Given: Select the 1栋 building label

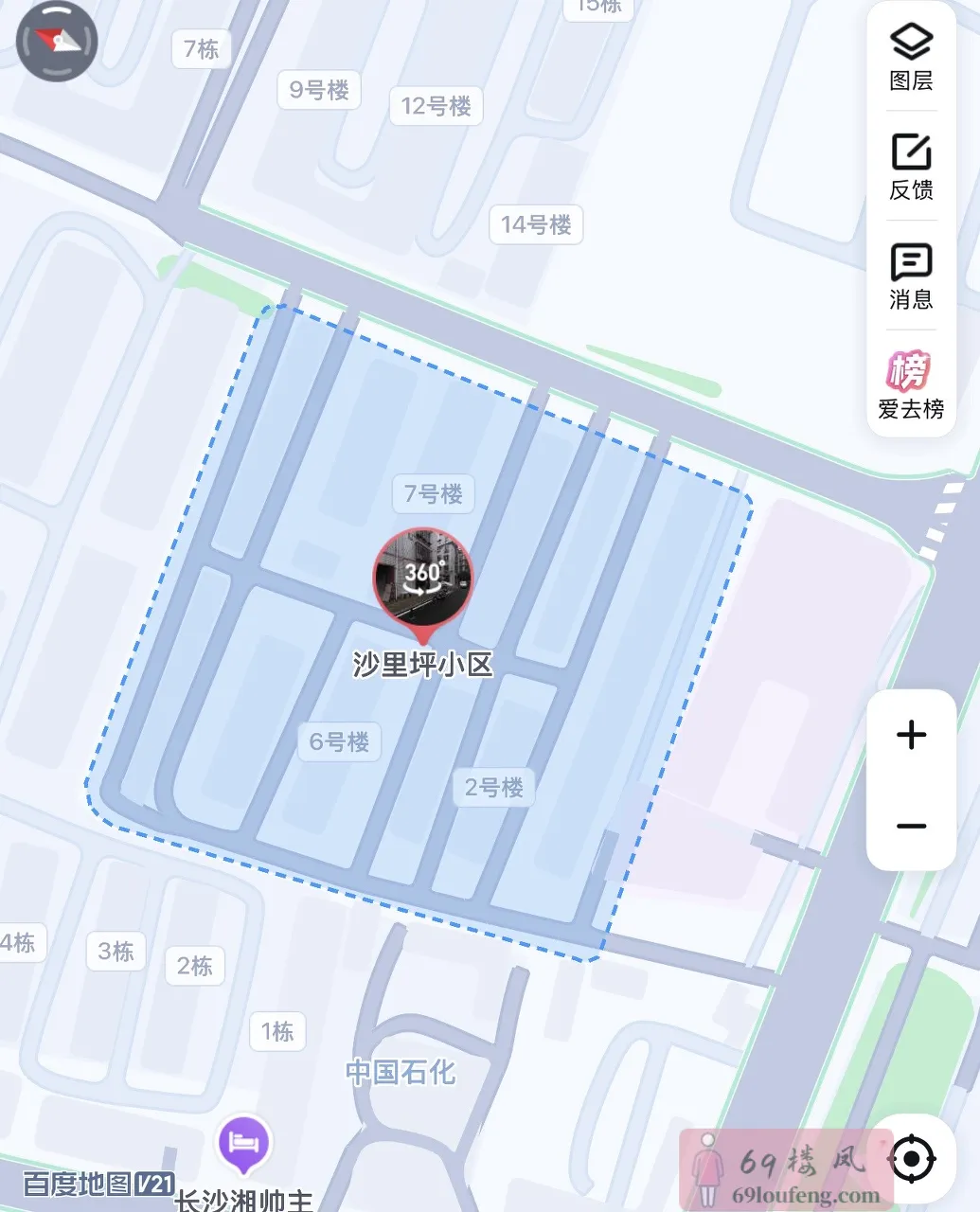Looking at the screenshot, I should (276, 1029).
